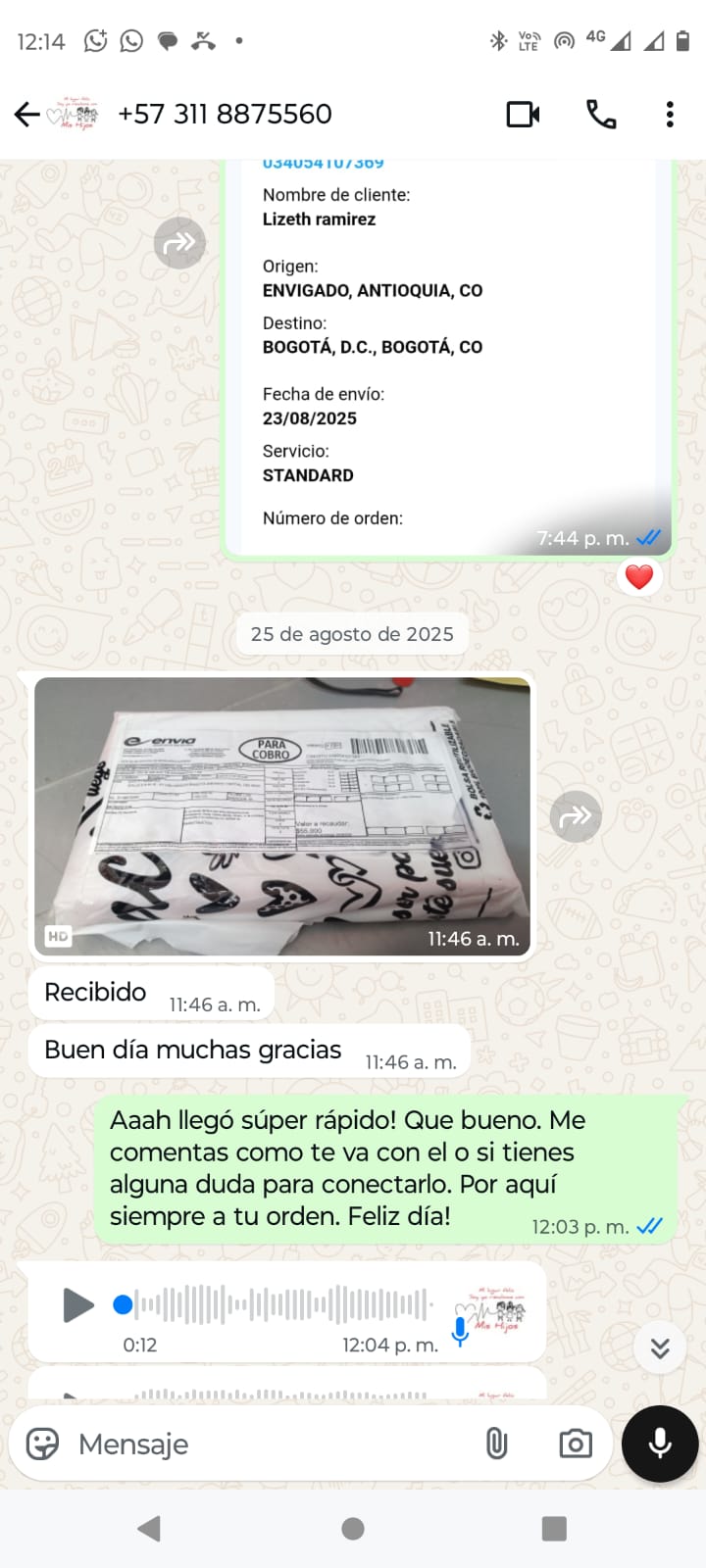Tap the Mensaje text field
The height and width of the screenshot is (1568, 706).
[265, 1444]
